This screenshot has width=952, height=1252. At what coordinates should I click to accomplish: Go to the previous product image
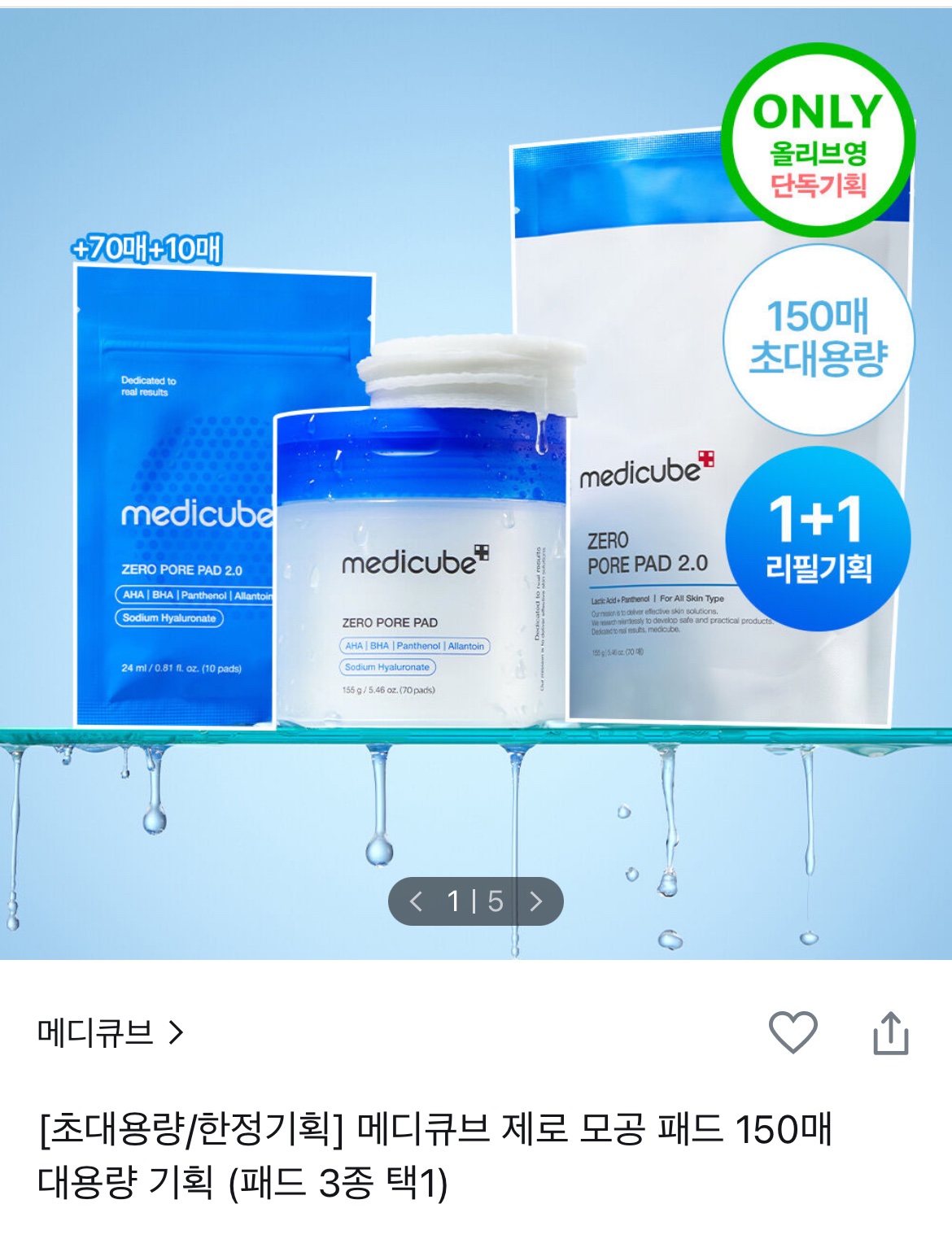click(x=416, y=901)
